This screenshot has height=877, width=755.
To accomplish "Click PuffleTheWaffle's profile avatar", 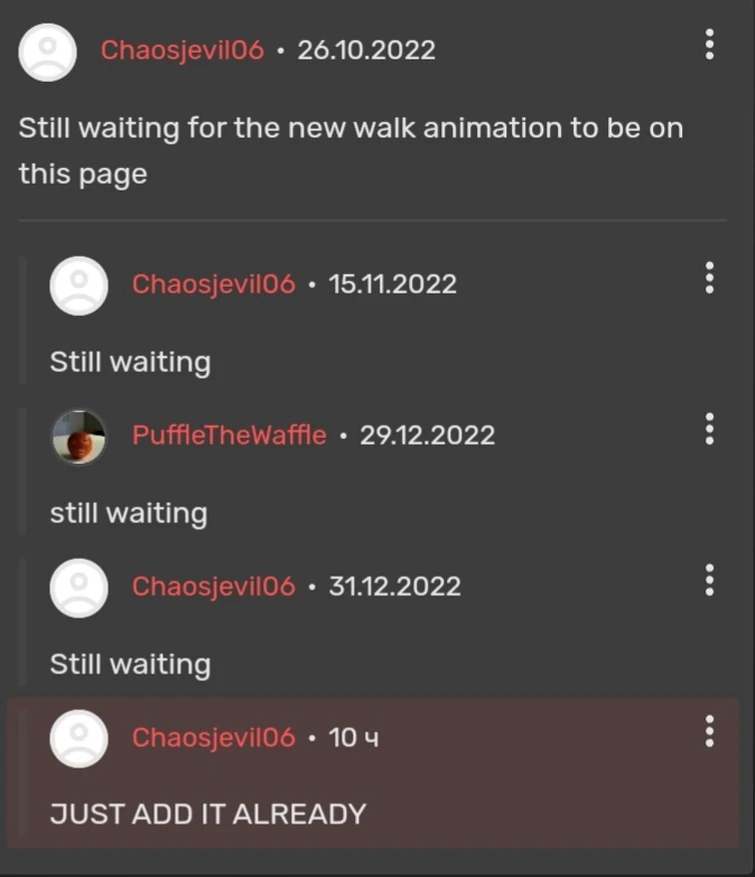I will (x=79, y=437).
